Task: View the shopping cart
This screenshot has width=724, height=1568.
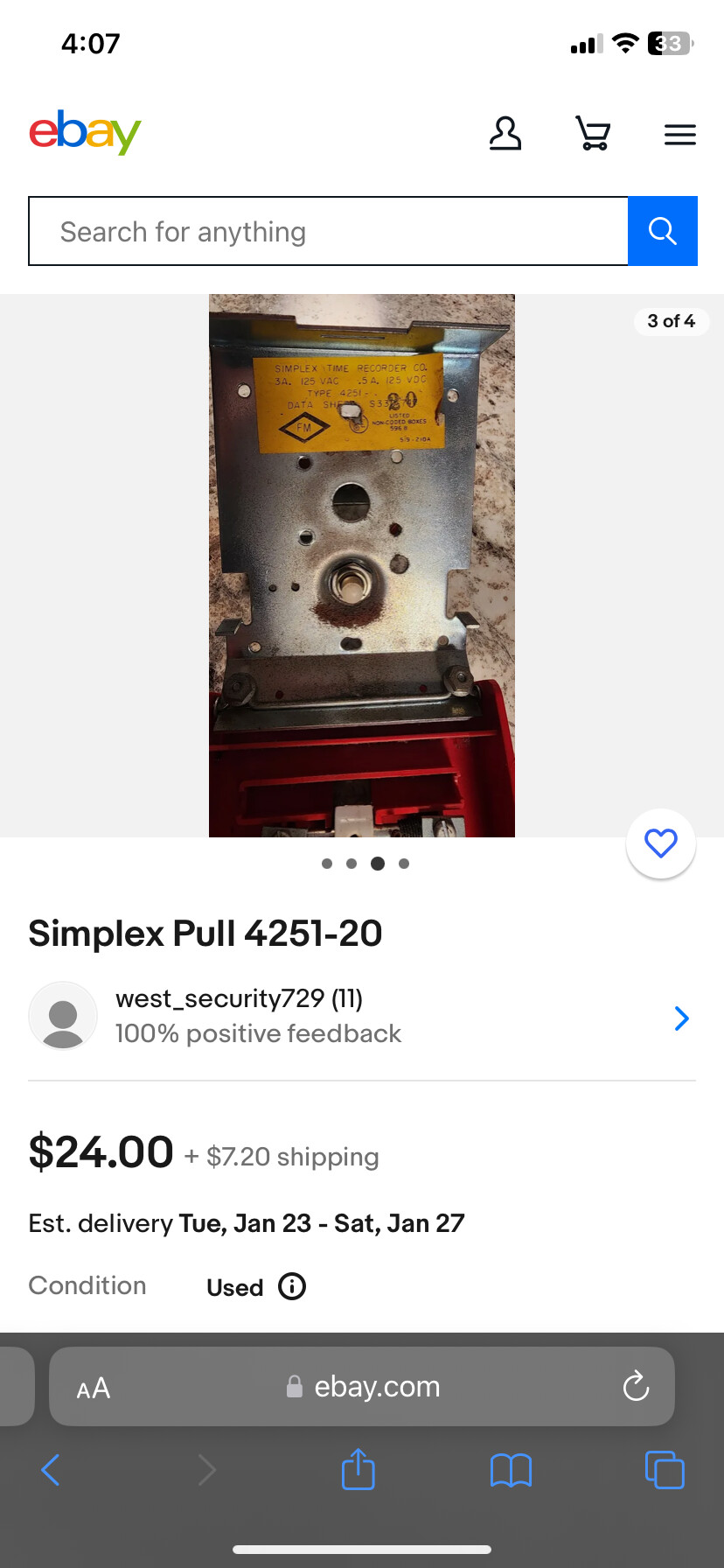Action: (593, 134)
